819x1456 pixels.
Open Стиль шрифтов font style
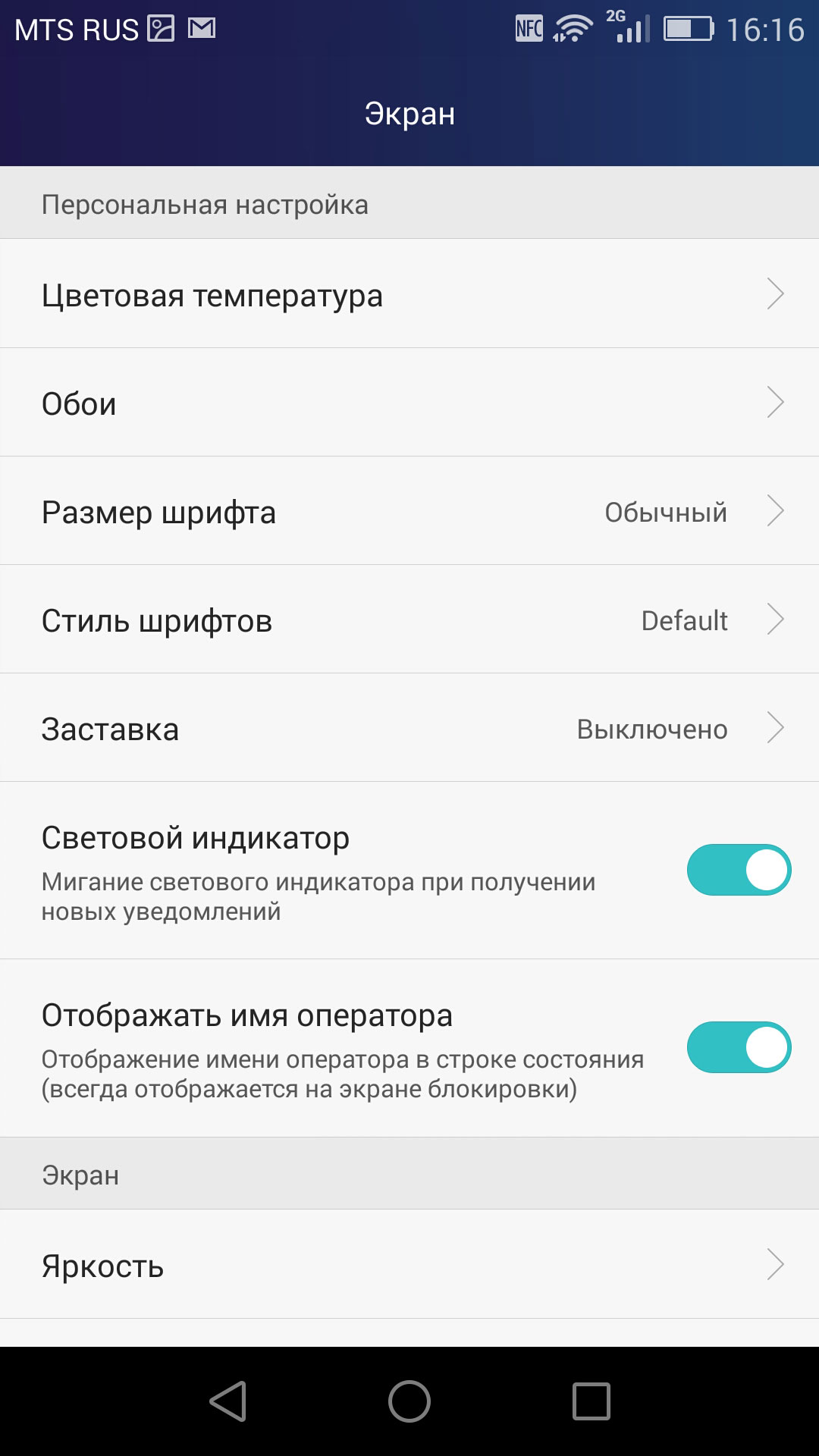click(409, 620)
